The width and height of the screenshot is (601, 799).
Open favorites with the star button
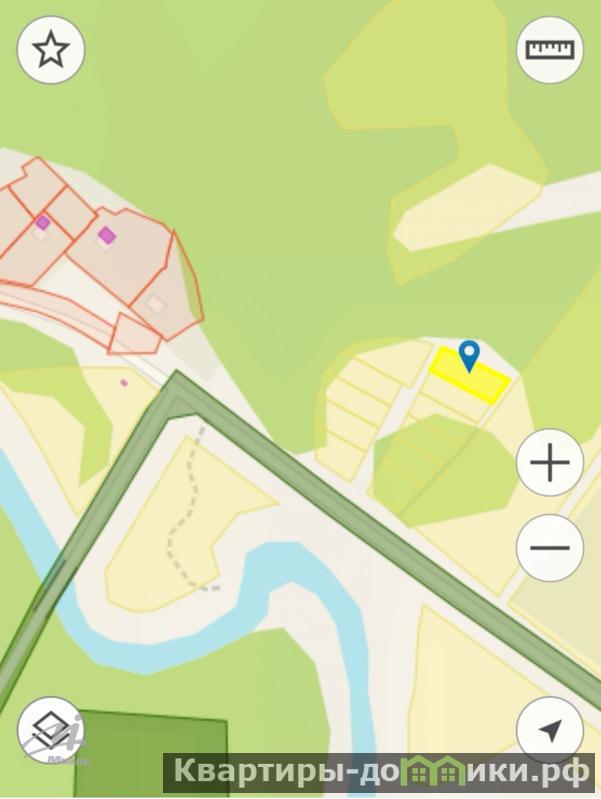[51, 50]
